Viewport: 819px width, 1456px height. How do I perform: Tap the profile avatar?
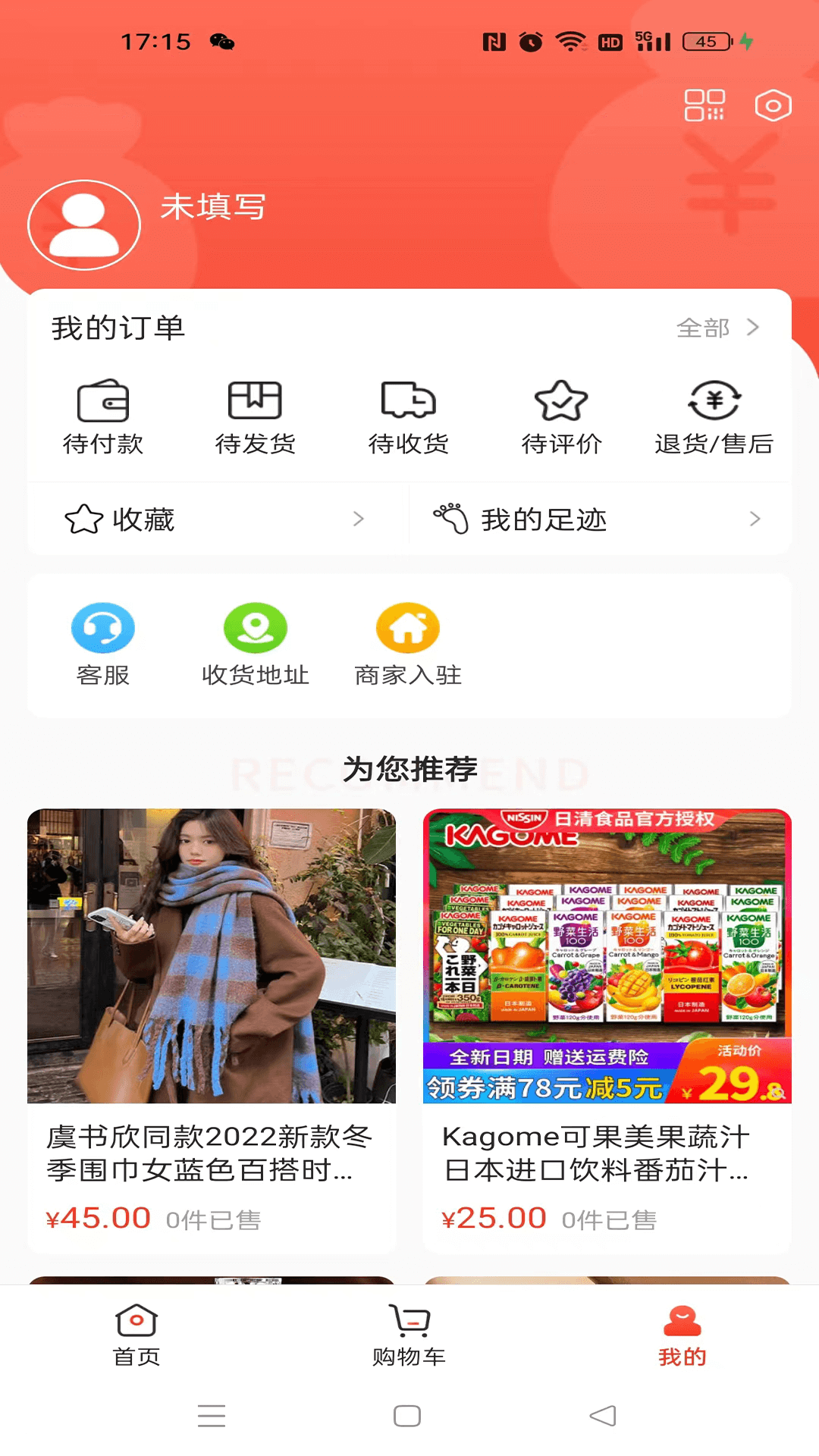[84, 224]
